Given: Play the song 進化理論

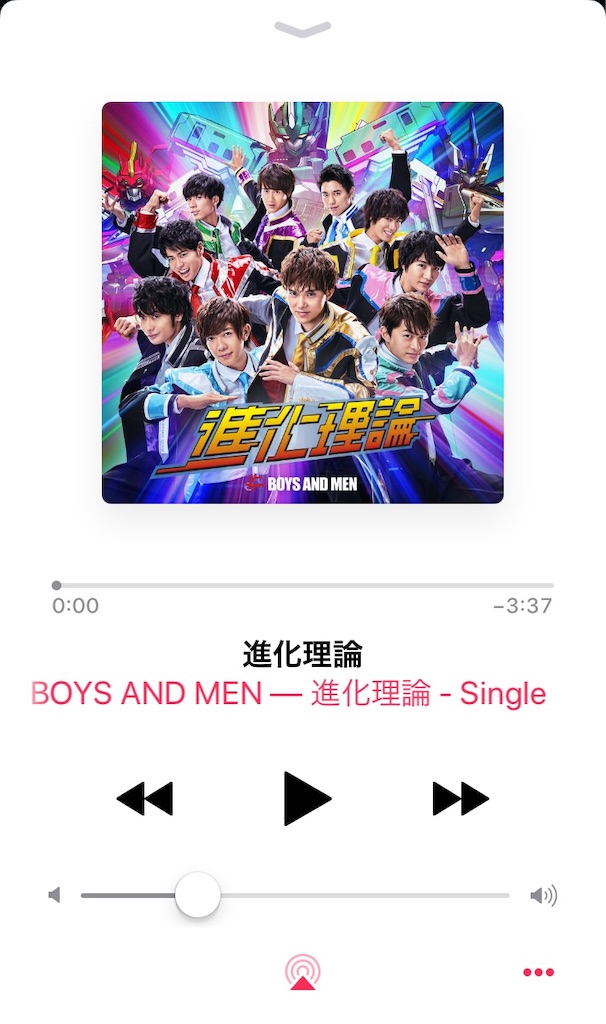Looking at the screenshot, I should (307, 798).
